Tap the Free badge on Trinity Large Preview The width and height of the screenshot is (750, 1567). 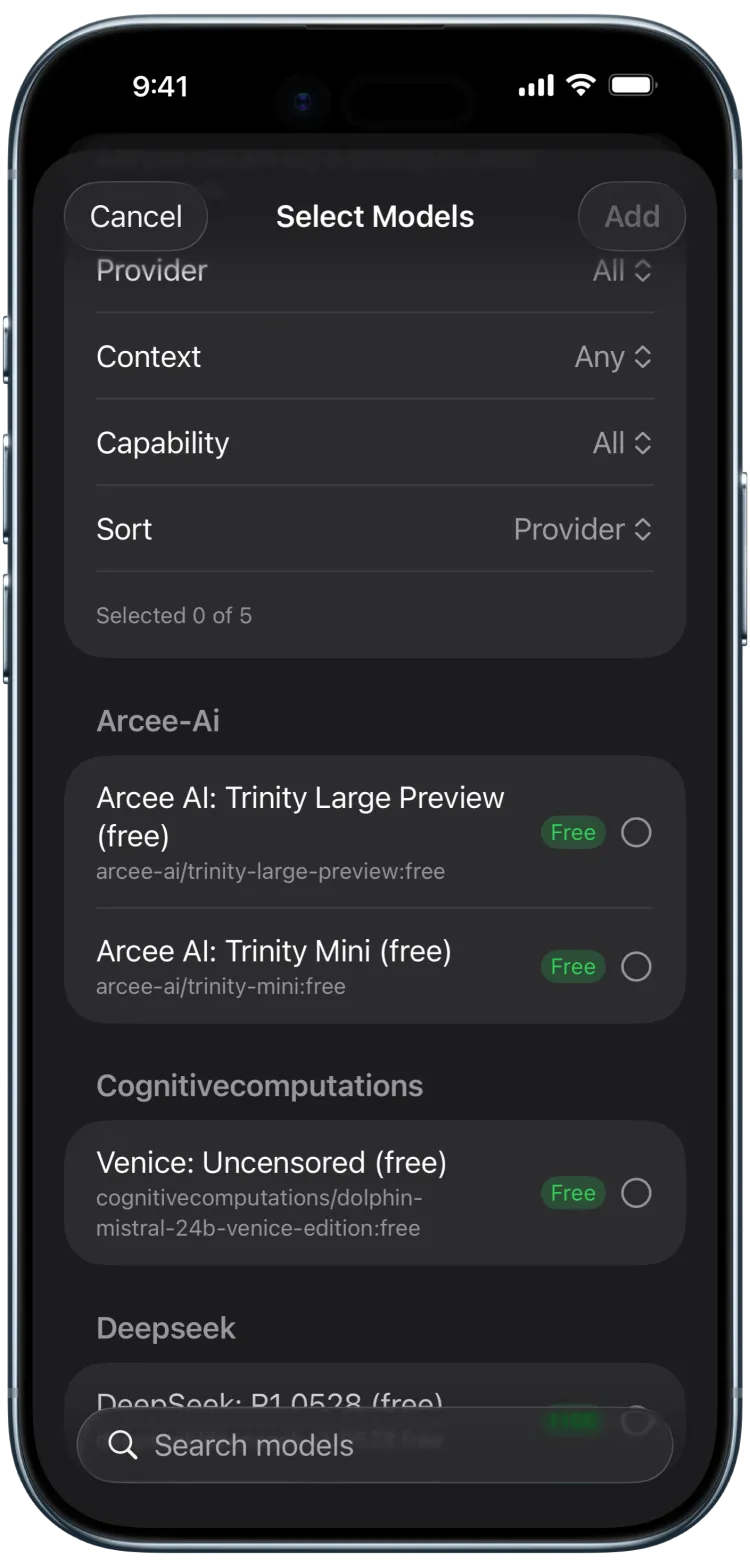[x=573, y=832]
